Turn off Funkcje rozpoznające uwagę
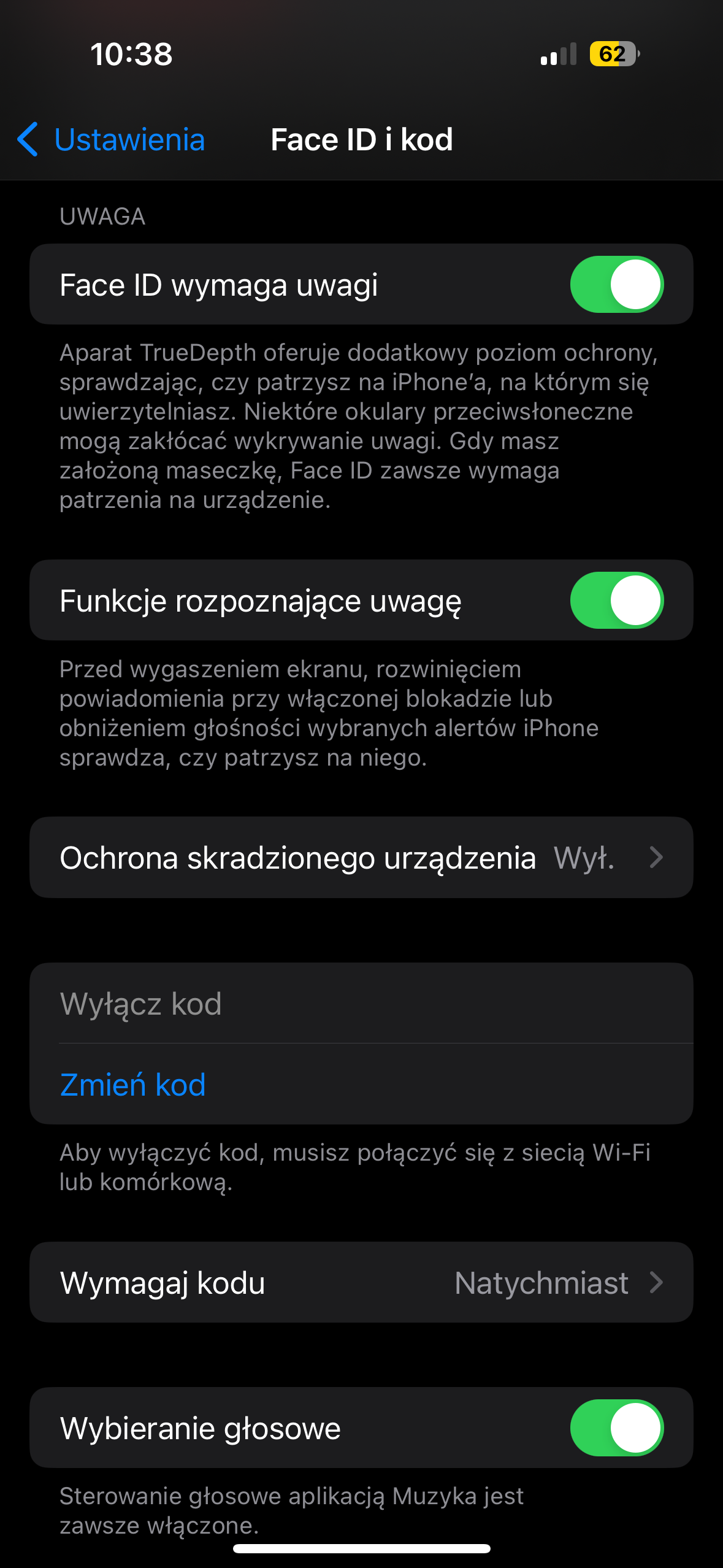 click(x=616, y=601)
